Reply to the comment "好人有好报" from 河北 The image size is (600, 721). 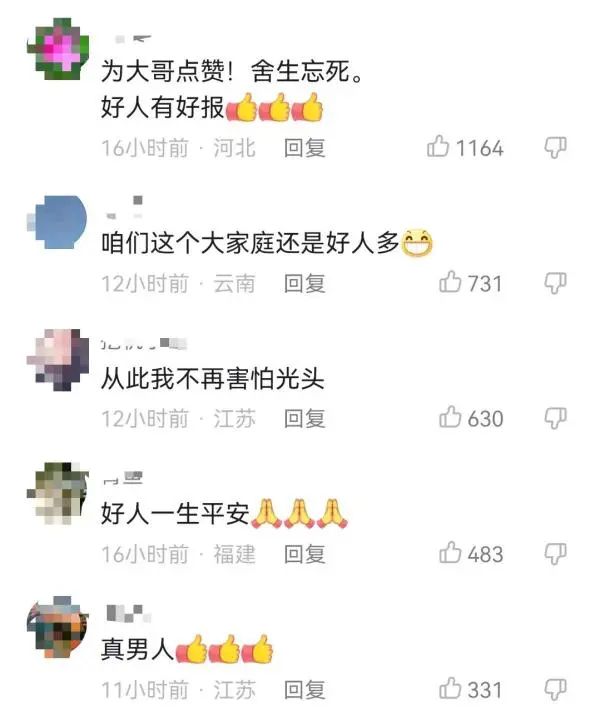[x=305, y=148]
